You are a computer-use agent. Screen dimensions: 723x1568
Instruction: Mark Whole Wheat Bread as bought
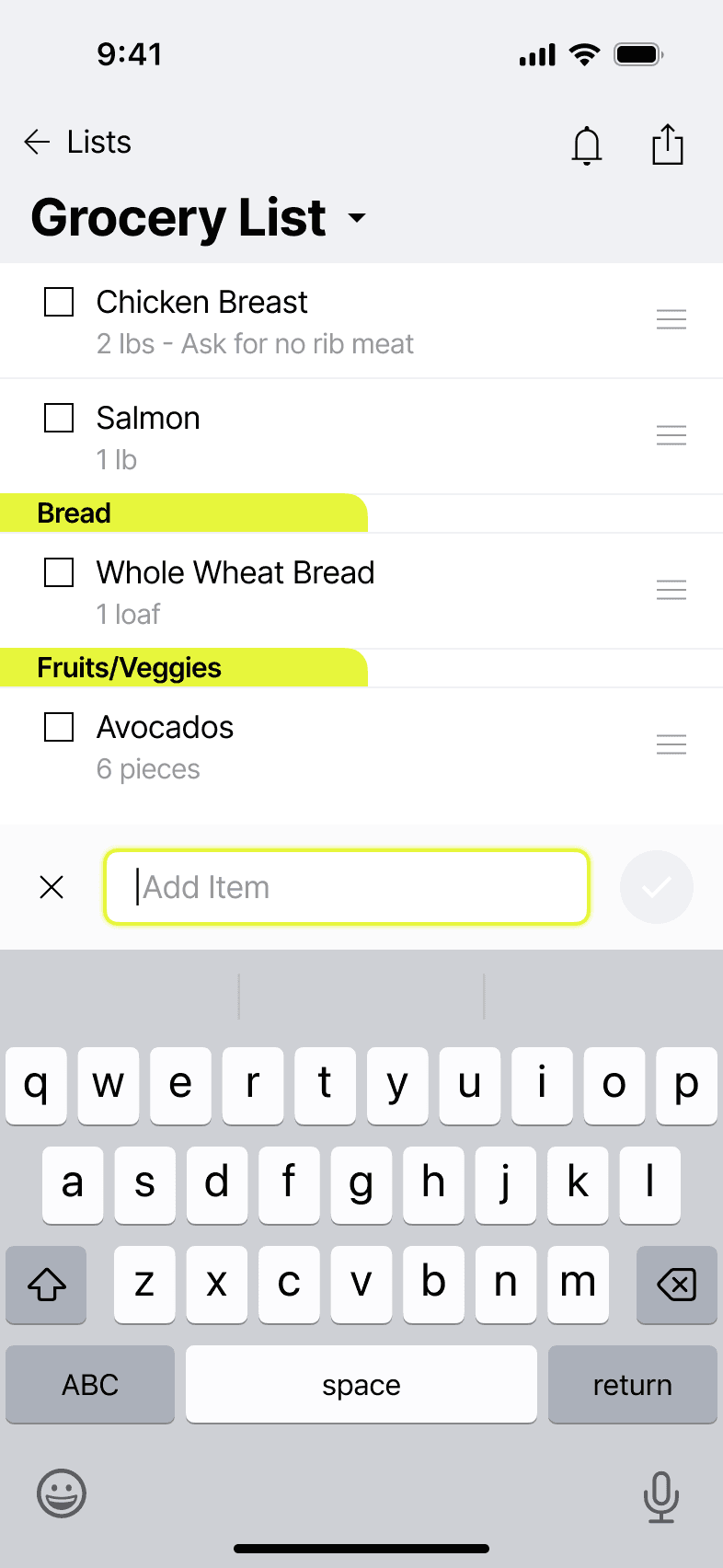[60, 572]
